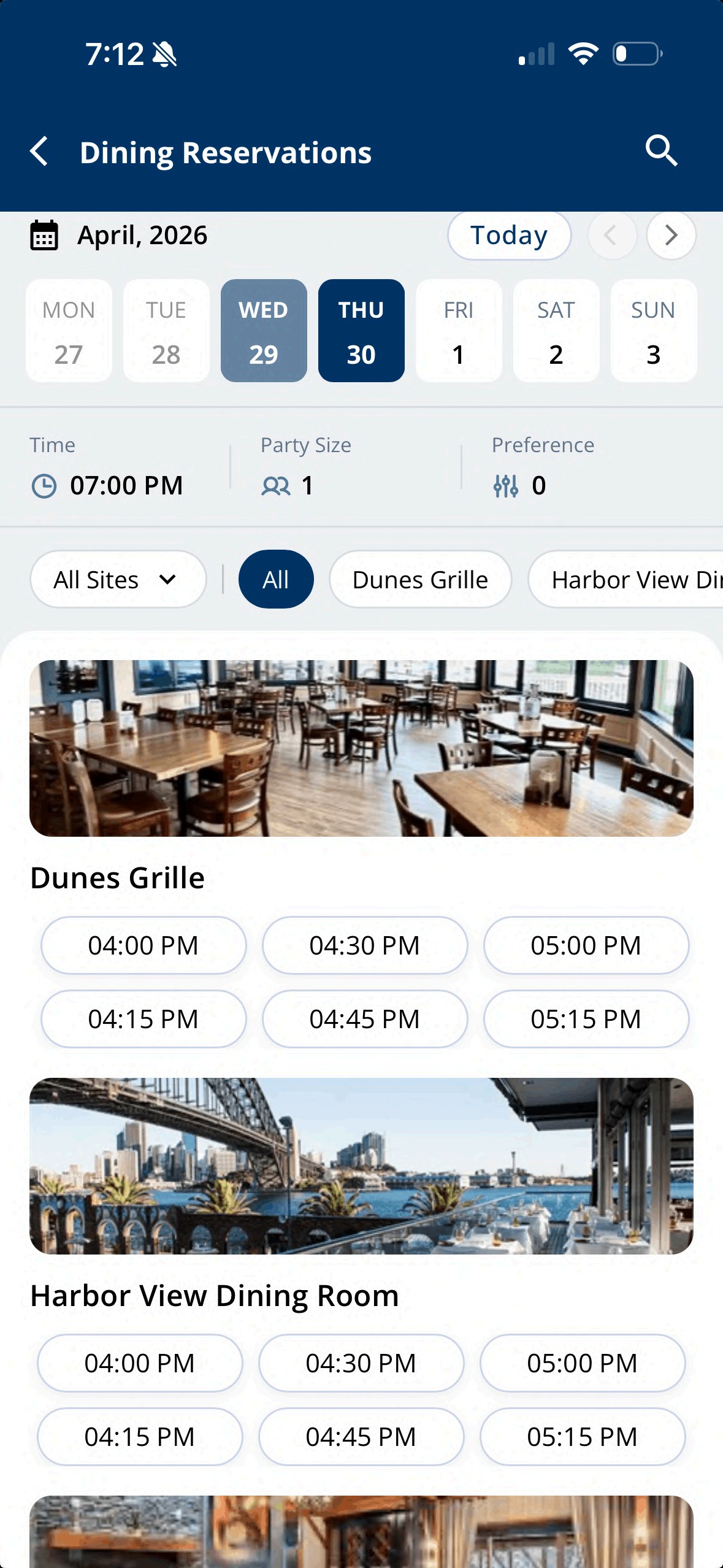The width and height of the screenshot is (723, 1568).
Task: Book Harbor View Dining Room at 04:00 PM
Action: (140, 1363)
